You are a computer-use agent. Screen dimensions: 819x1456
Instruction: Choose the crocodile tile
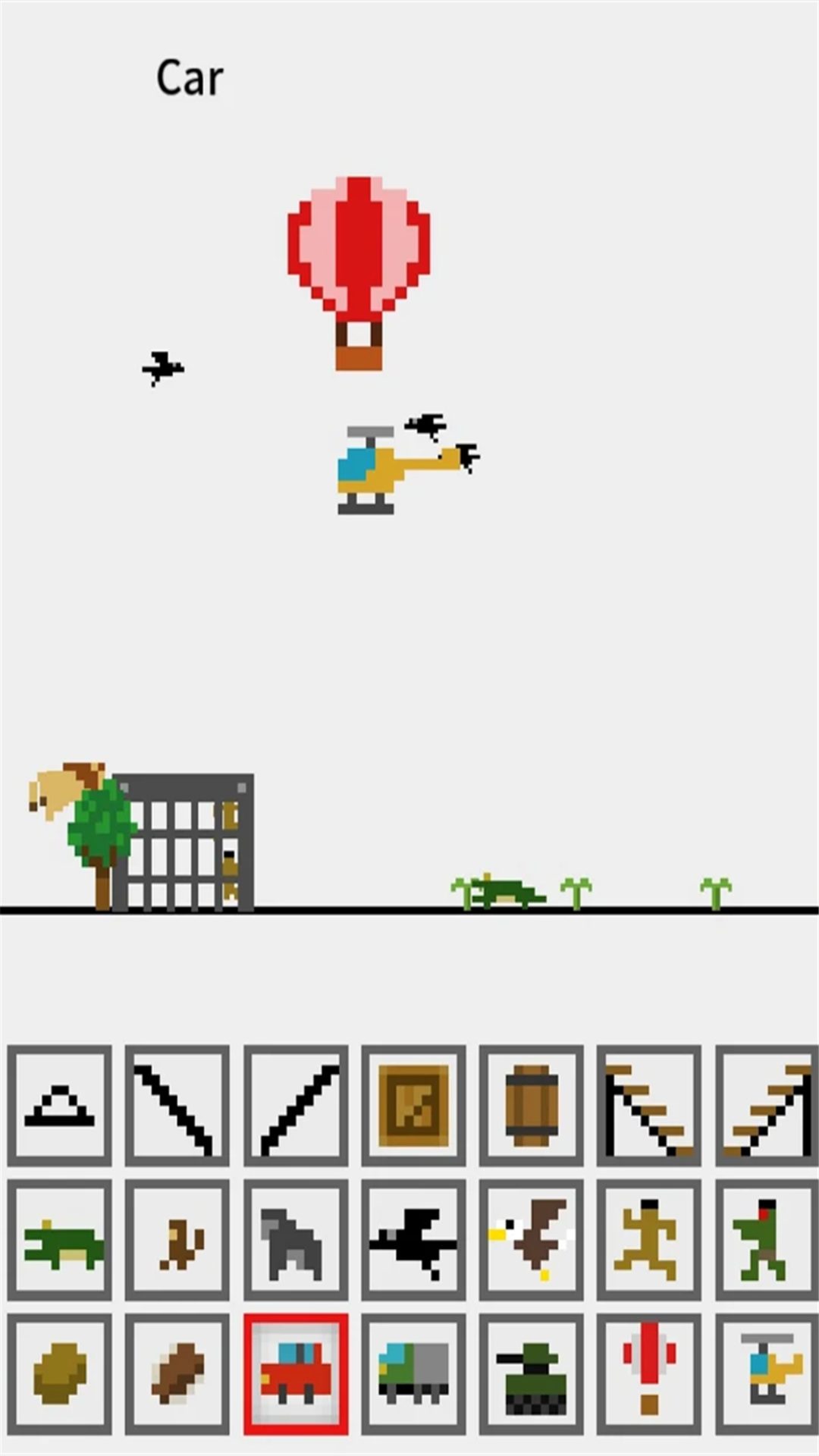[59, 1239]
